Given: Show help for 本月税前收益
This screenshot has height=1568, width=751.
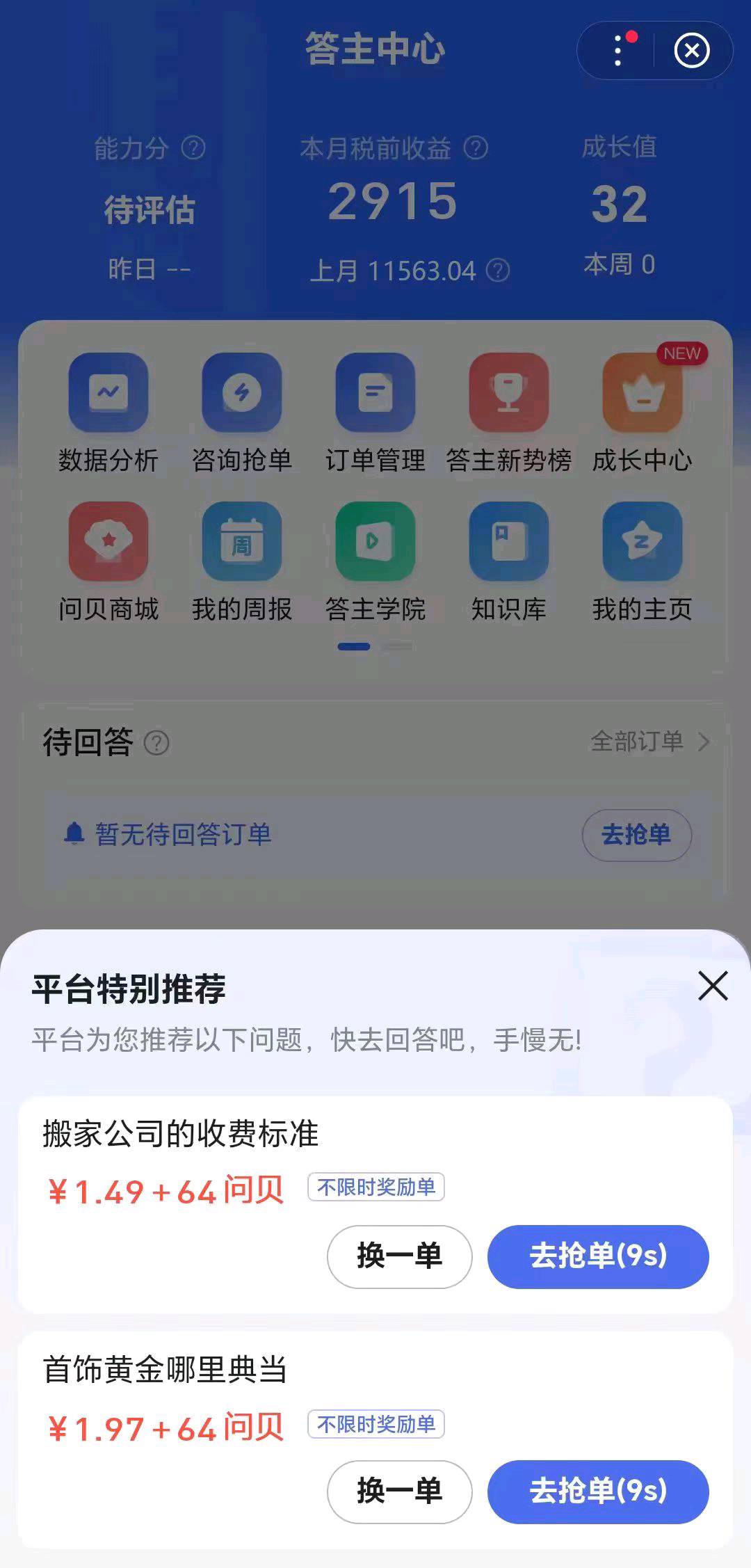Looking at the screenshot, I should coord(476,147).
